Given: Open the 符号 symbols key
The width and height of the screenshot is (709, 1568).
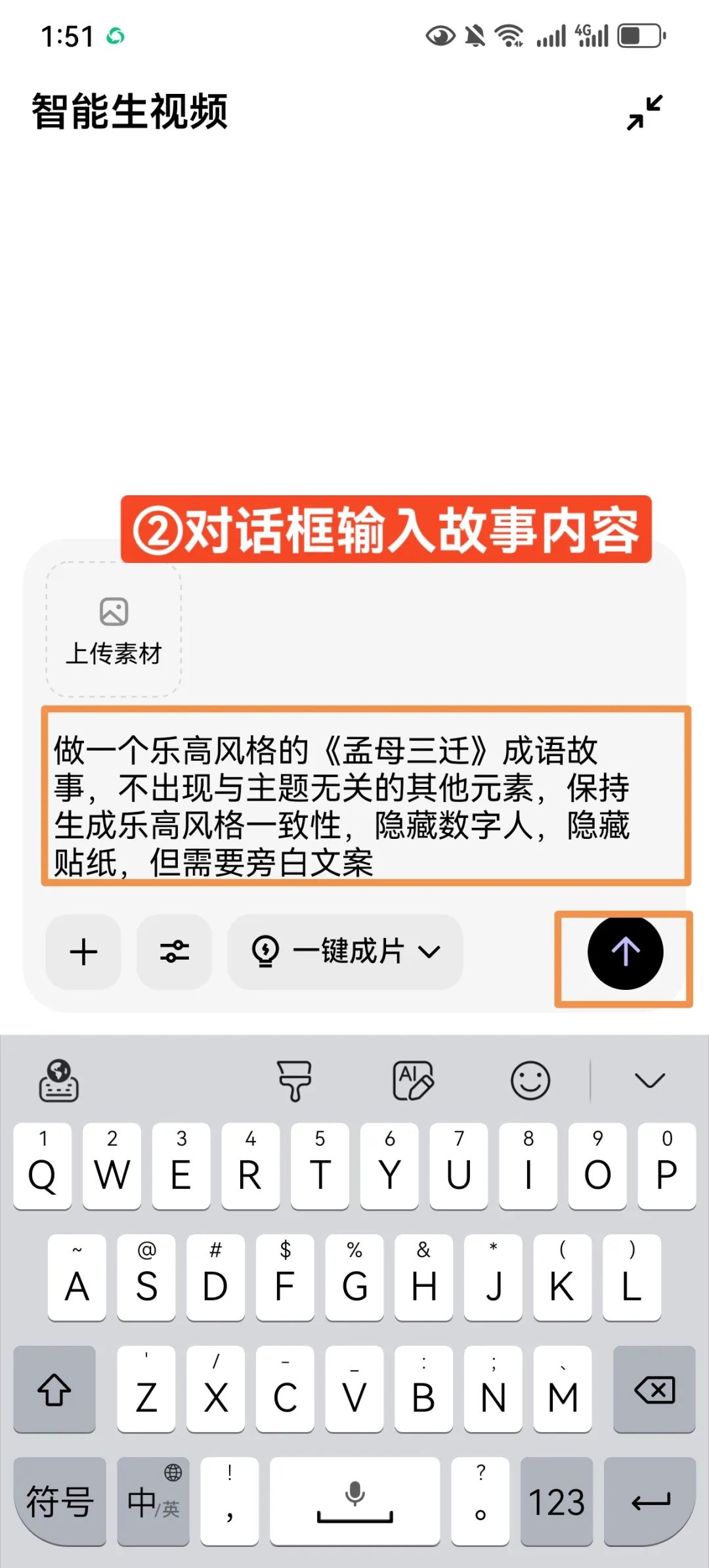Looking at the screenshot, I should [60, 1502].
